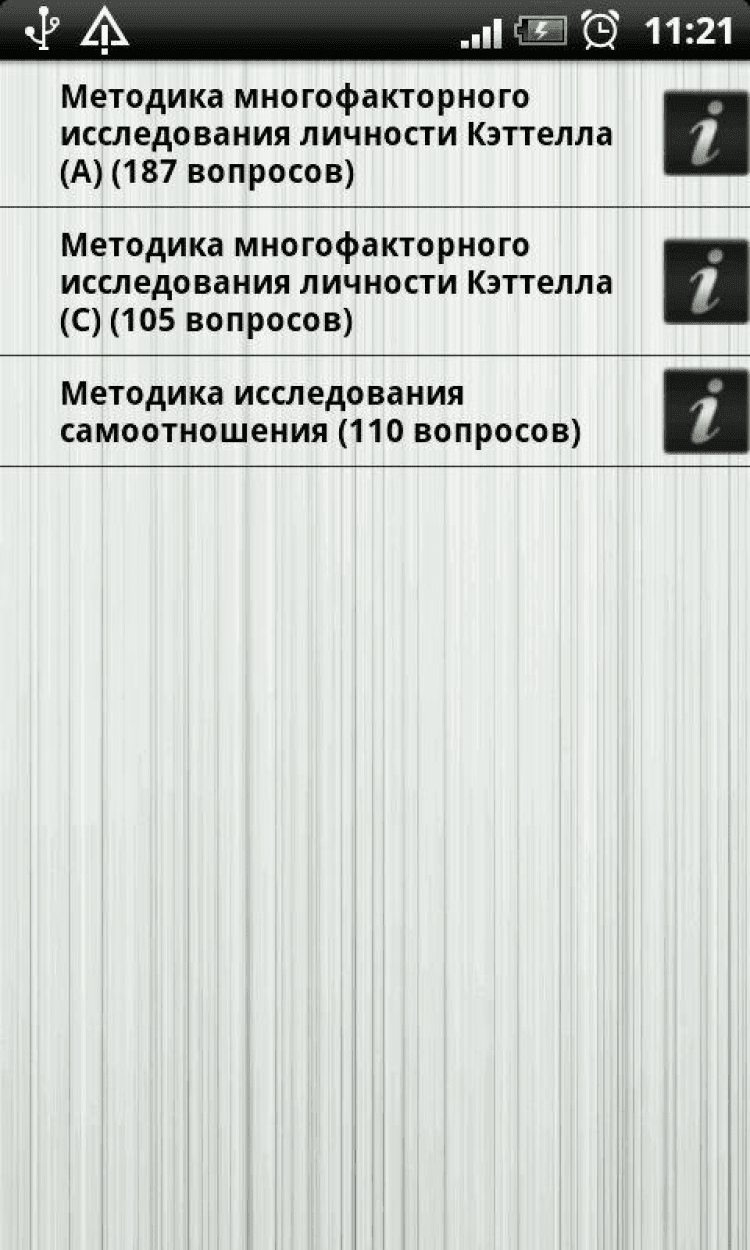Open the Cattell (C) 105-question test
This screenshot has height=1250, width=750.
click(x=335, y=283)
